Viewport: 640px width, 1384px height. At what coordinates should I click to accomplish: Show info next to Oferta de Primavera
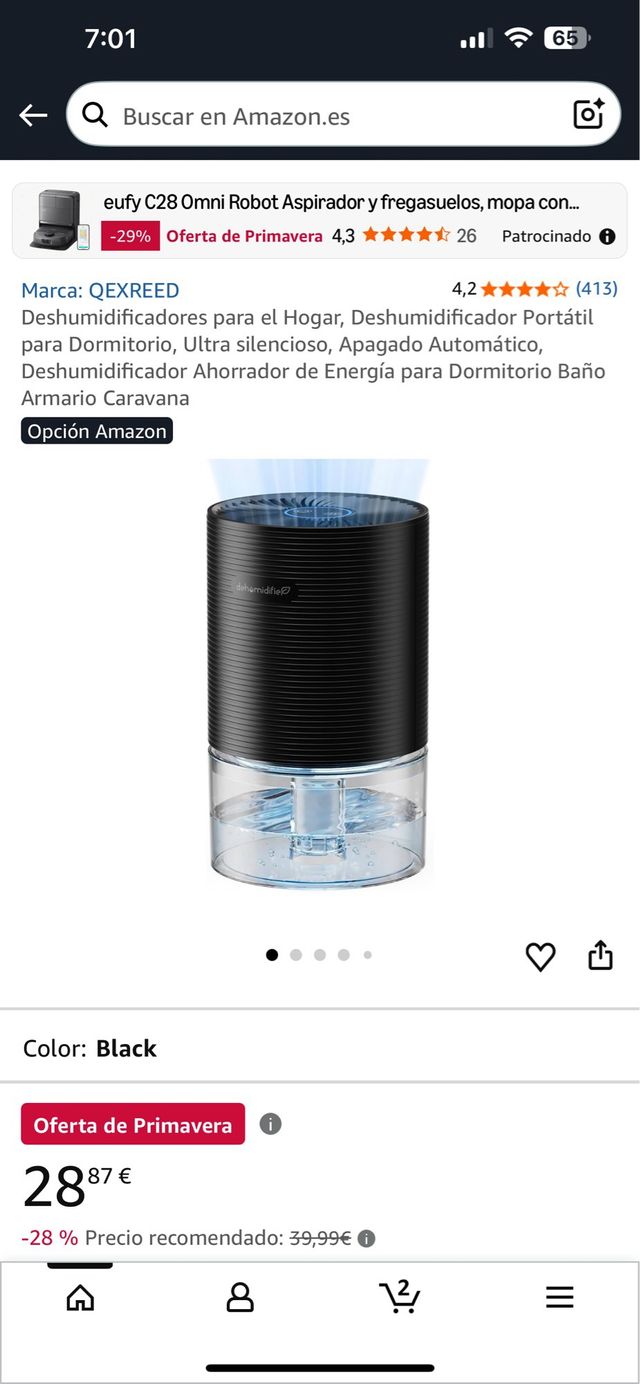click(270, 1124)
